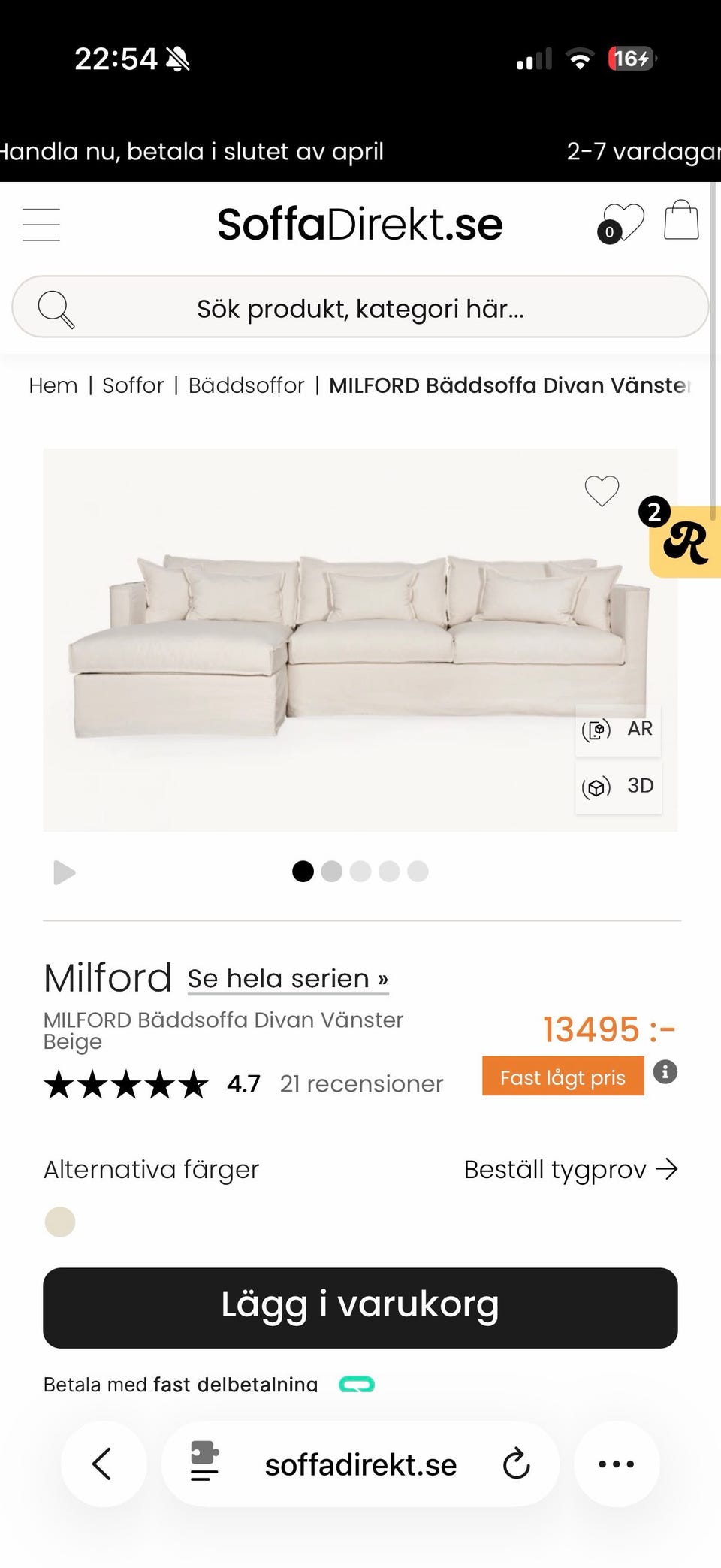
Task: Reload the page with the refresh icon
Action: point(516,1464)
